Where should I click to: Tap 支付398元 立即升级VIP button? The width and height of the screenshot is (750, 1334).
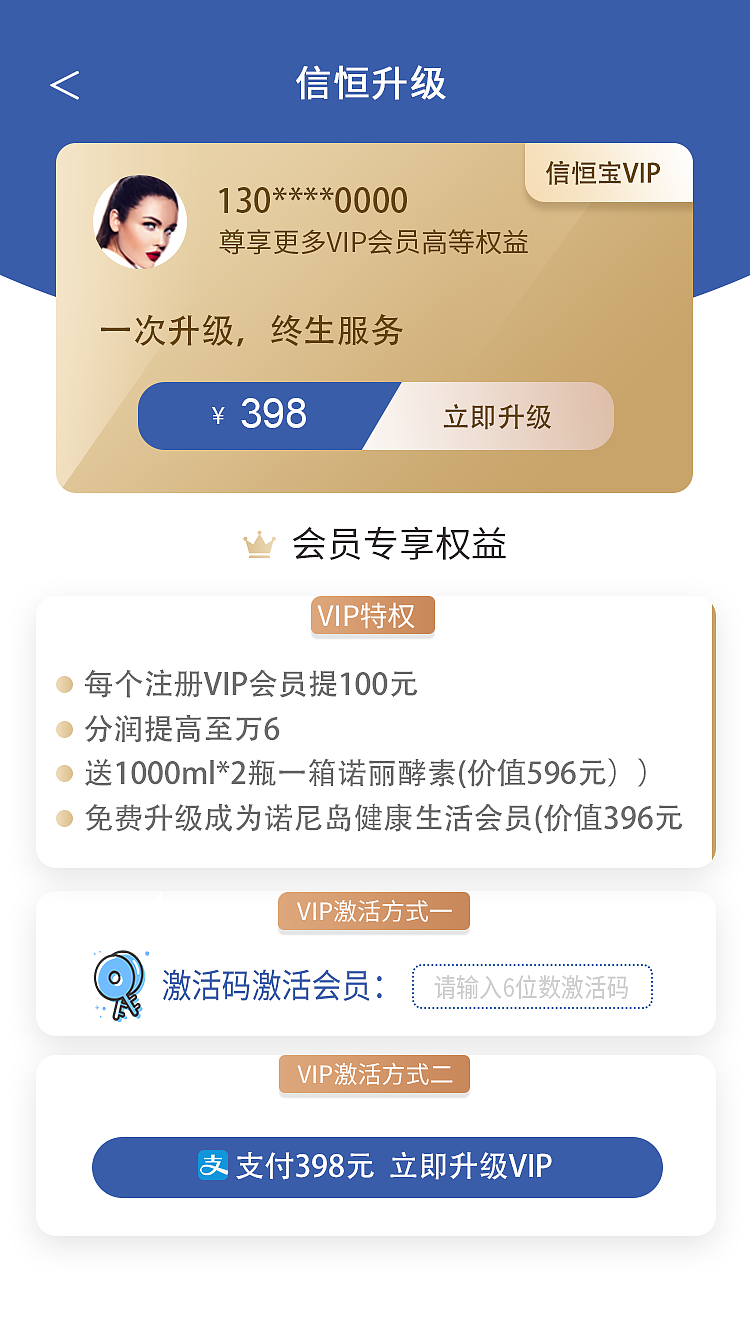click(377, 1167)
